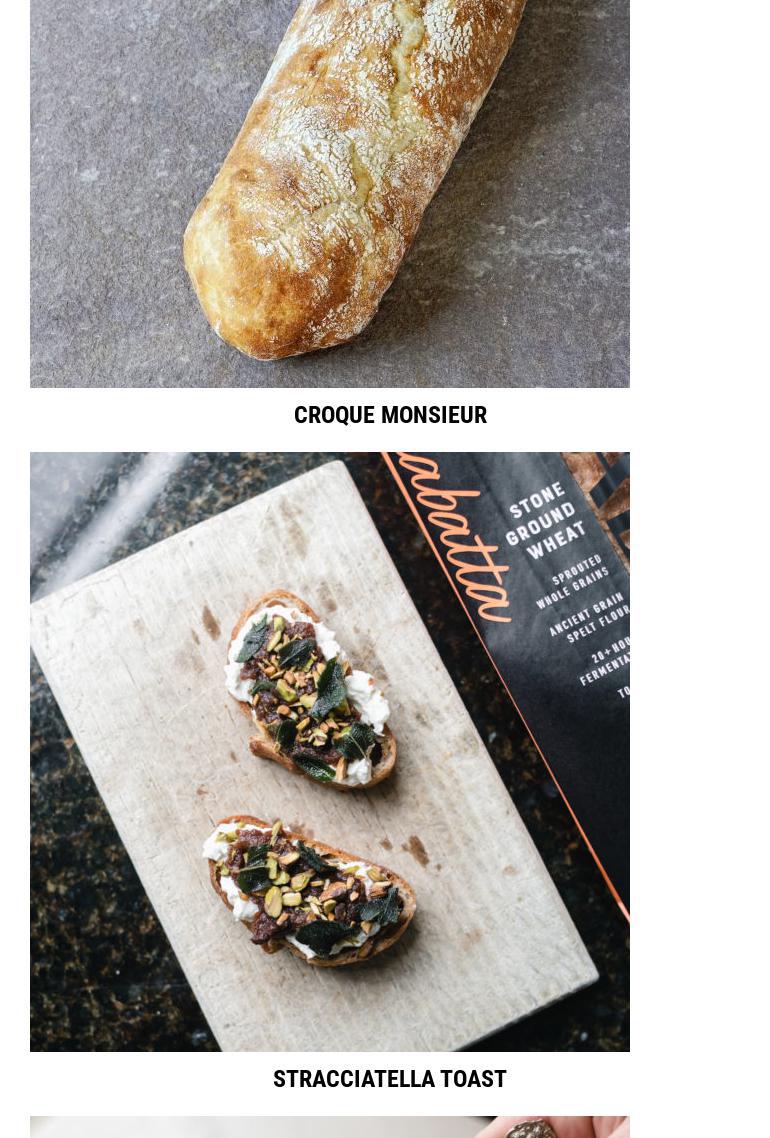Open the Croque Monsieur recipe photo
770x1138 pixels.
point(330,190)
